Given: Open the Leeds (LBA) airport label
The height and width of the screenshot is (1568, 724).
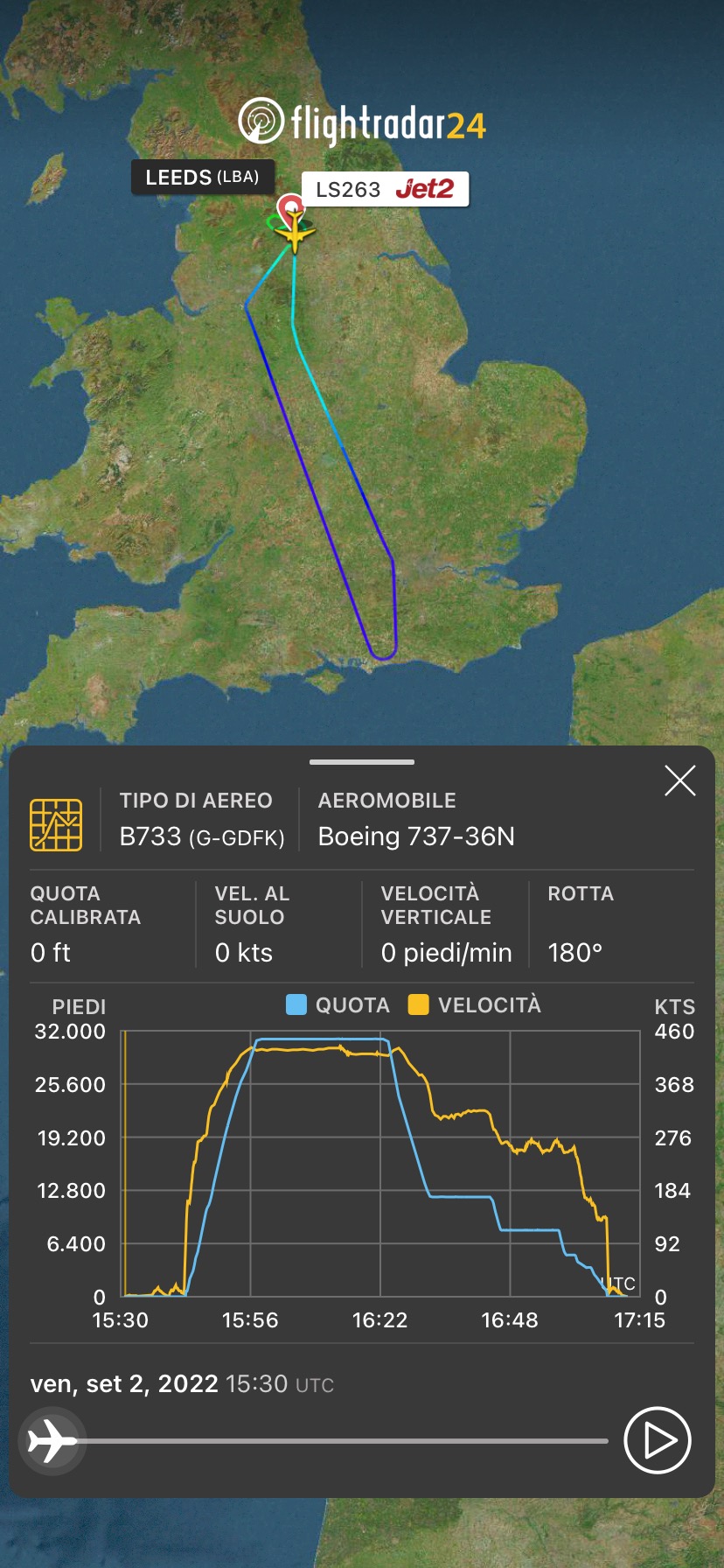Looking at the screenshot, I should click(x=202, y=177).
